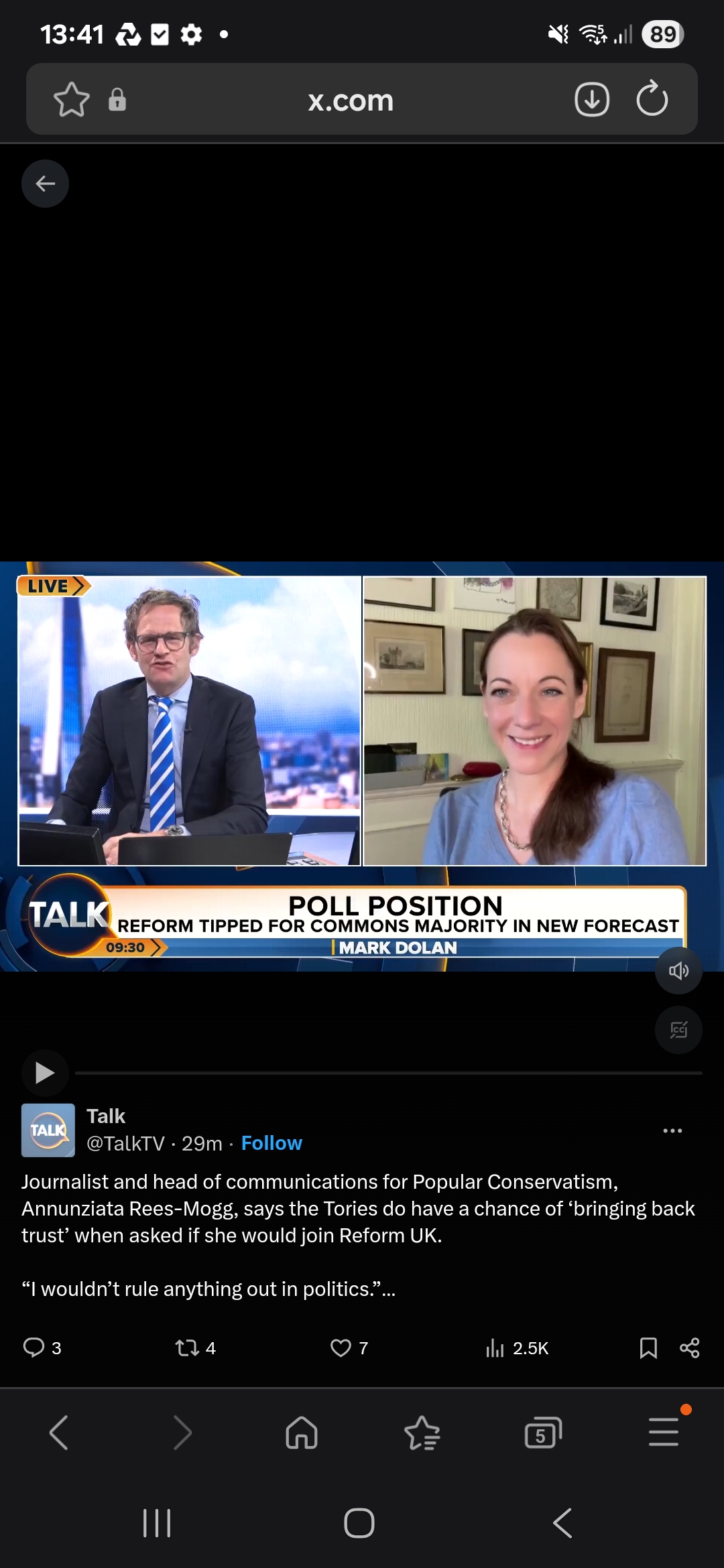Bookmark this page with the address bar star
This screenshot has width=724, height=1568.
point(71,100)
